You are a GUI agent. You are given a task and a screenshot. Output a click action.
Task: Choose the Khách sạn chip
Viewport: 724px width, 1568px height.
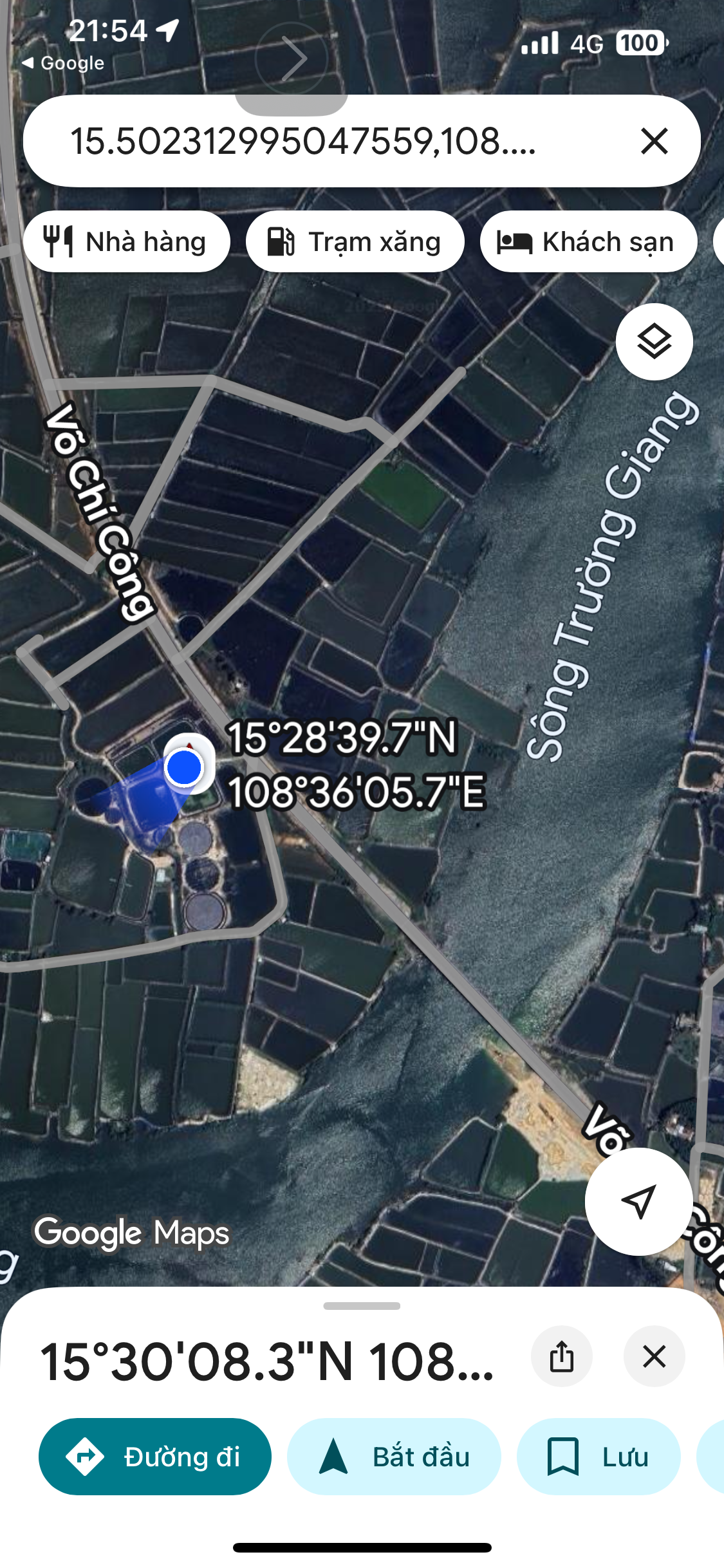pos(588,242)
